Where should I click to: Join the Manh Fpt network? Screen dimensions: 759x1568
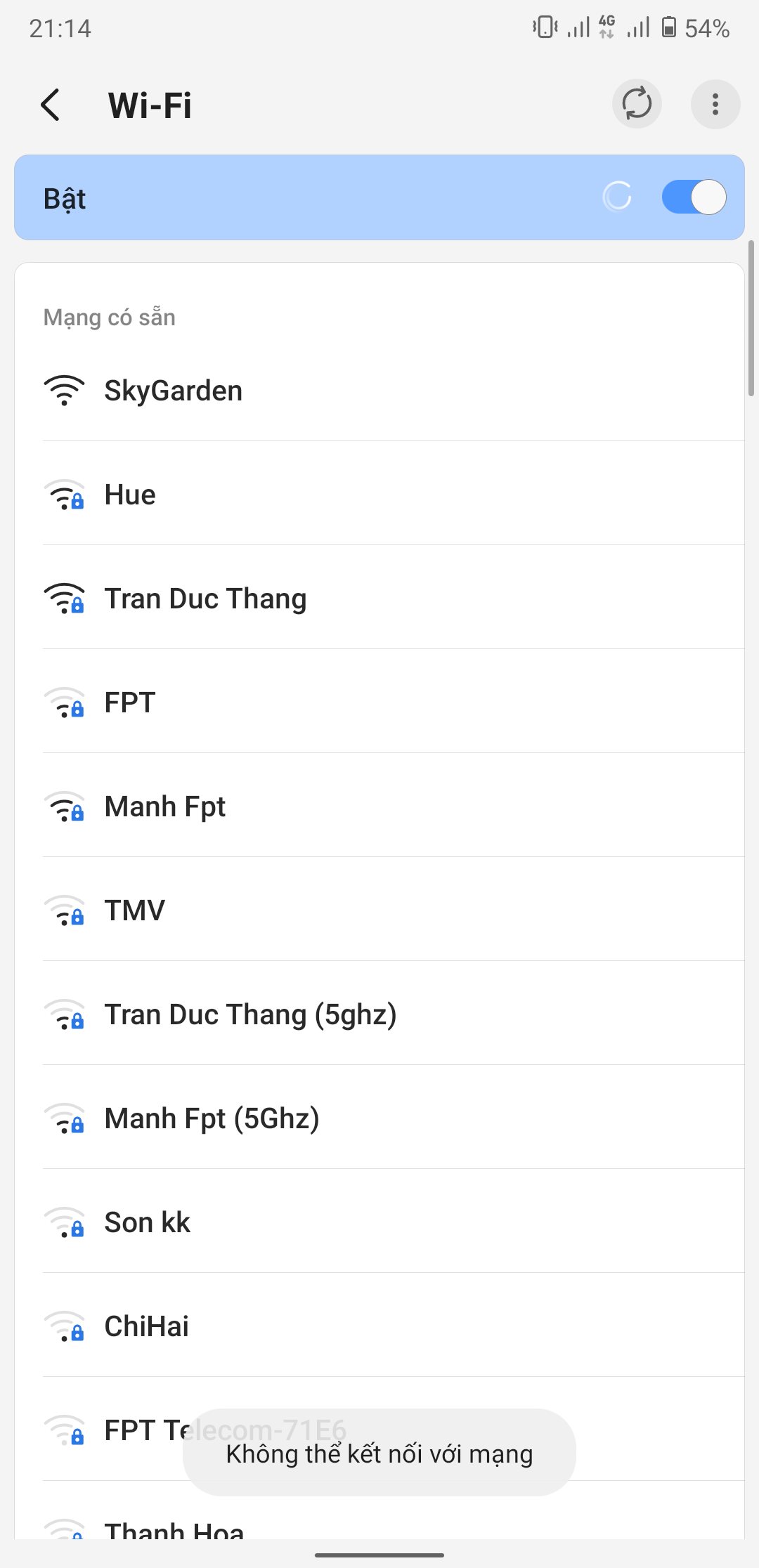(x=165, y=806)
